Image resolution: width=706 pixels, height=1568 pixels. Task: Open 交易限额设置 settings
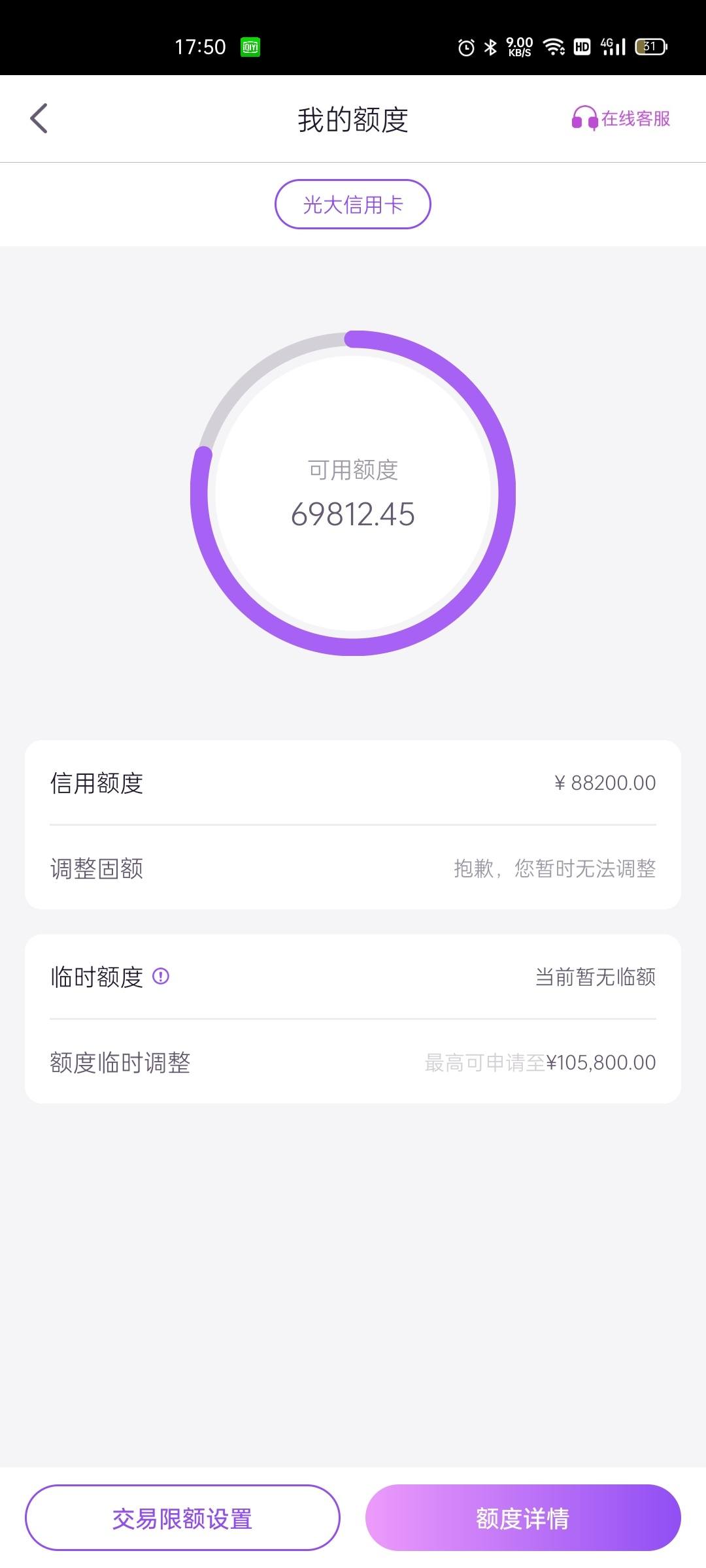click(182, 1518)
